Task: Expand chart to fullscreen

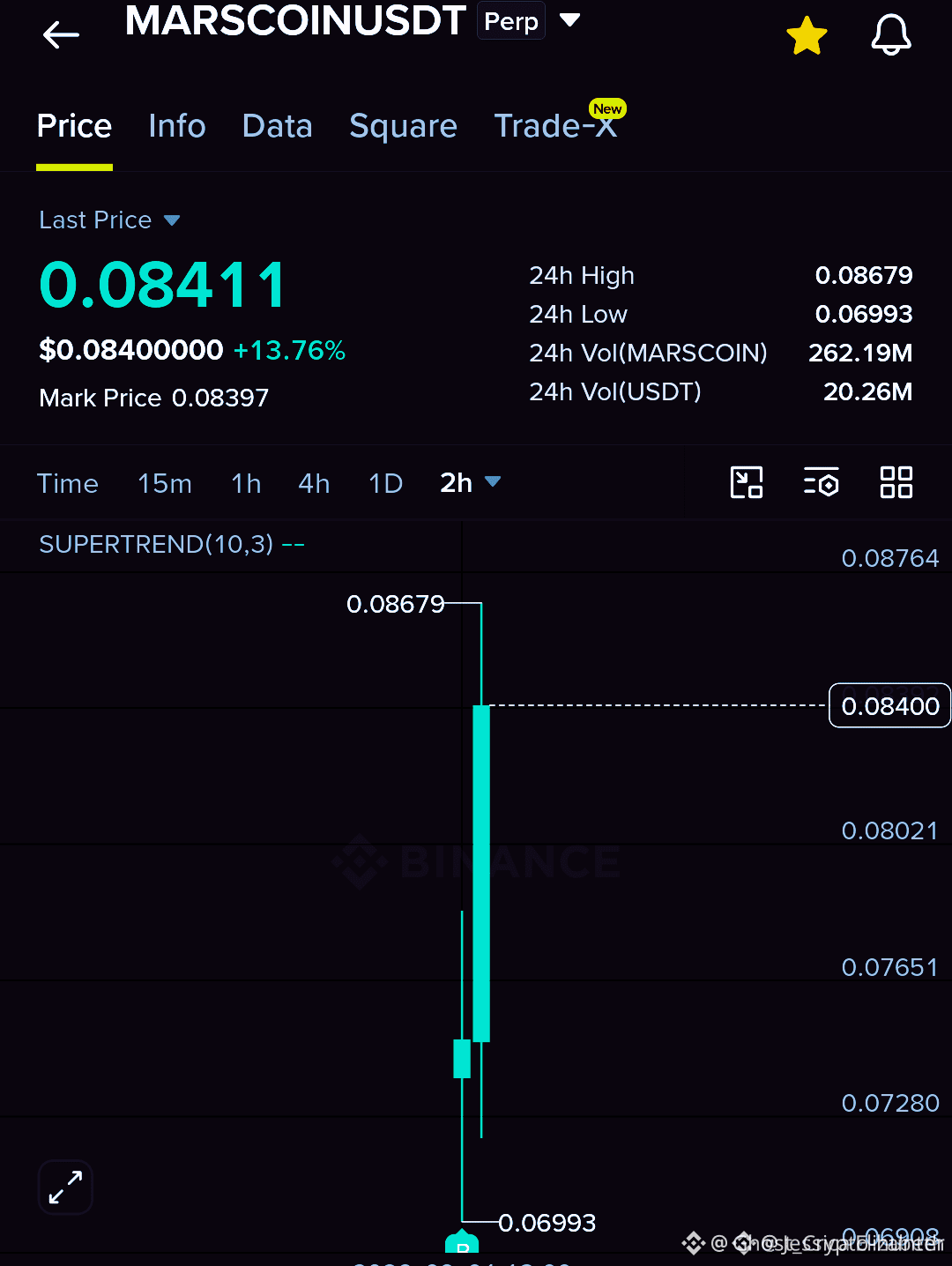Action: coord(66,1187)
